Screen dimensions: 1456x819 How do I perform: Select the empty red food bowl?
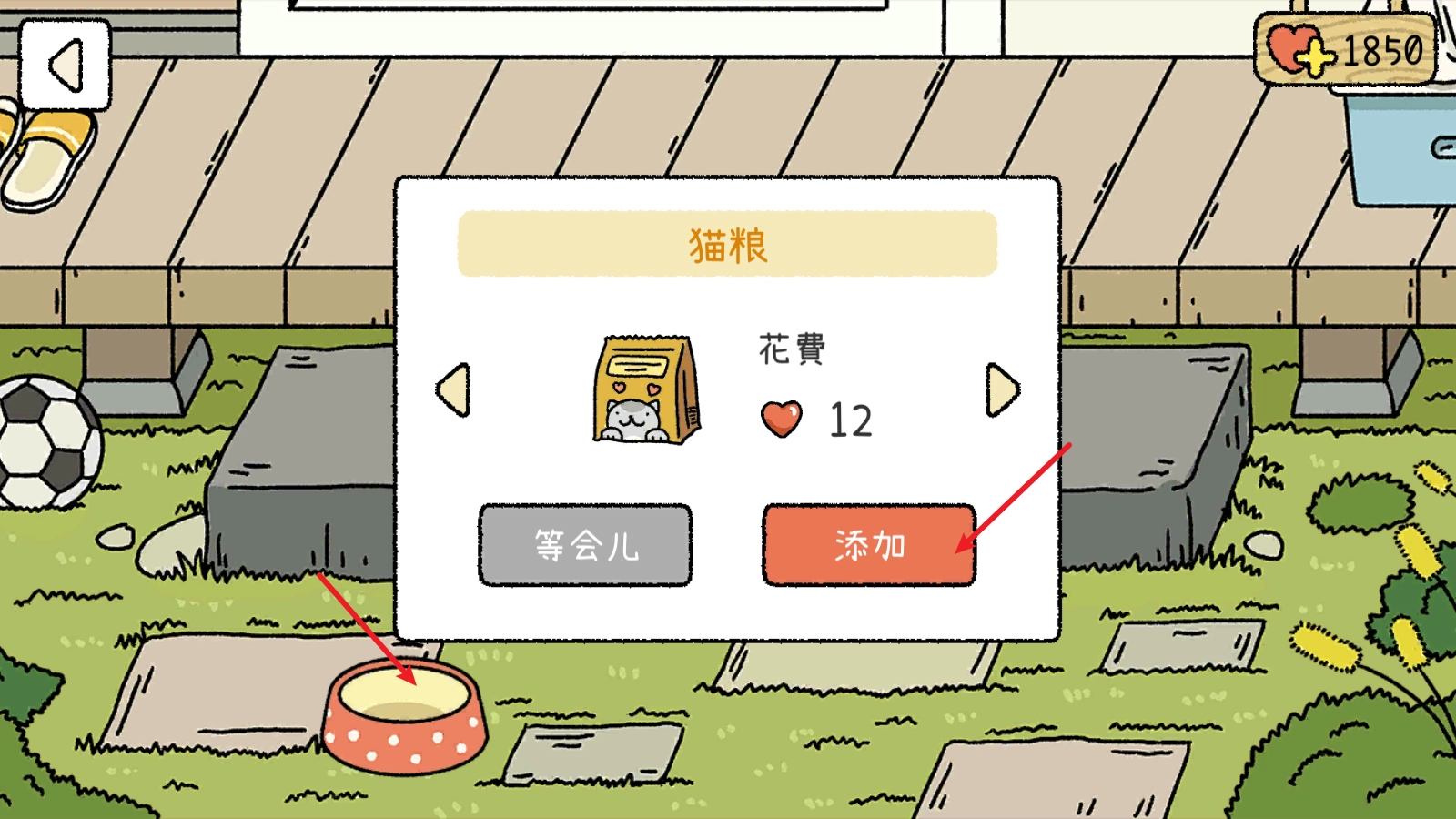404,715
